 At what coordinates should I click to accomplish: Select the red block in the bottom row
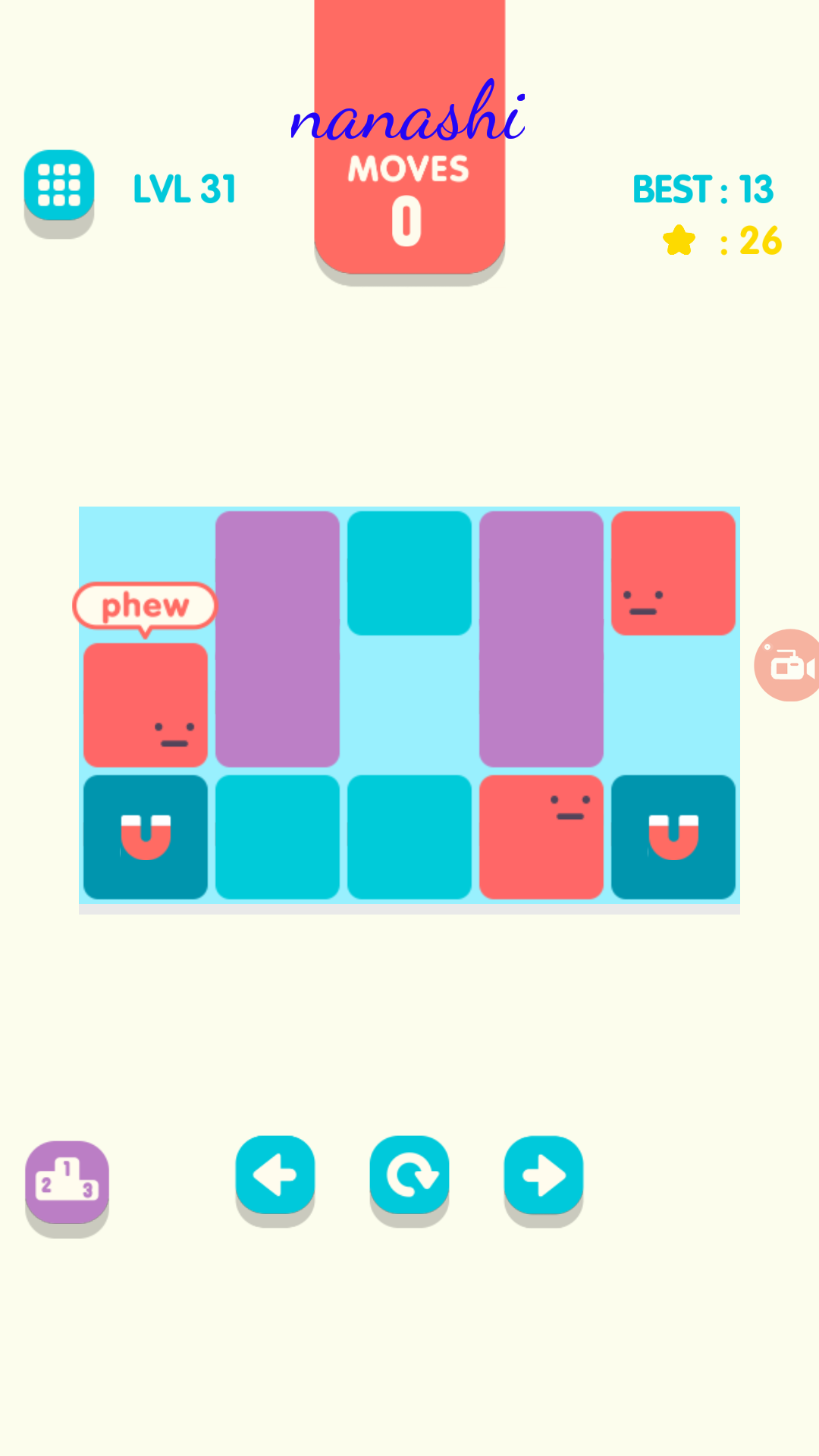pos(541,837)
